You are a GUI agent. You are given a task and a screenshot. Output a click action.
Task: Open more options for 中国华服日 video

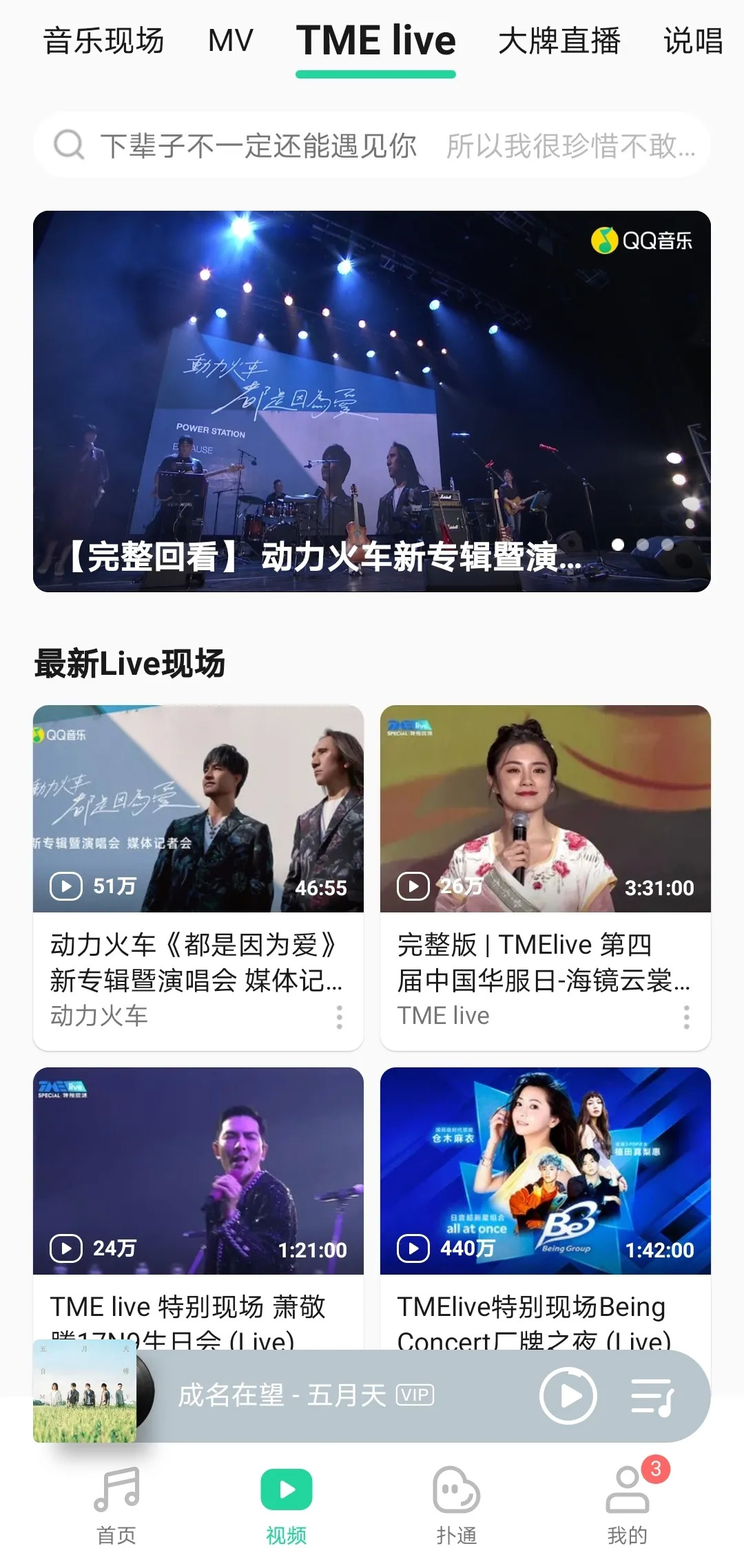(686, 1017)
